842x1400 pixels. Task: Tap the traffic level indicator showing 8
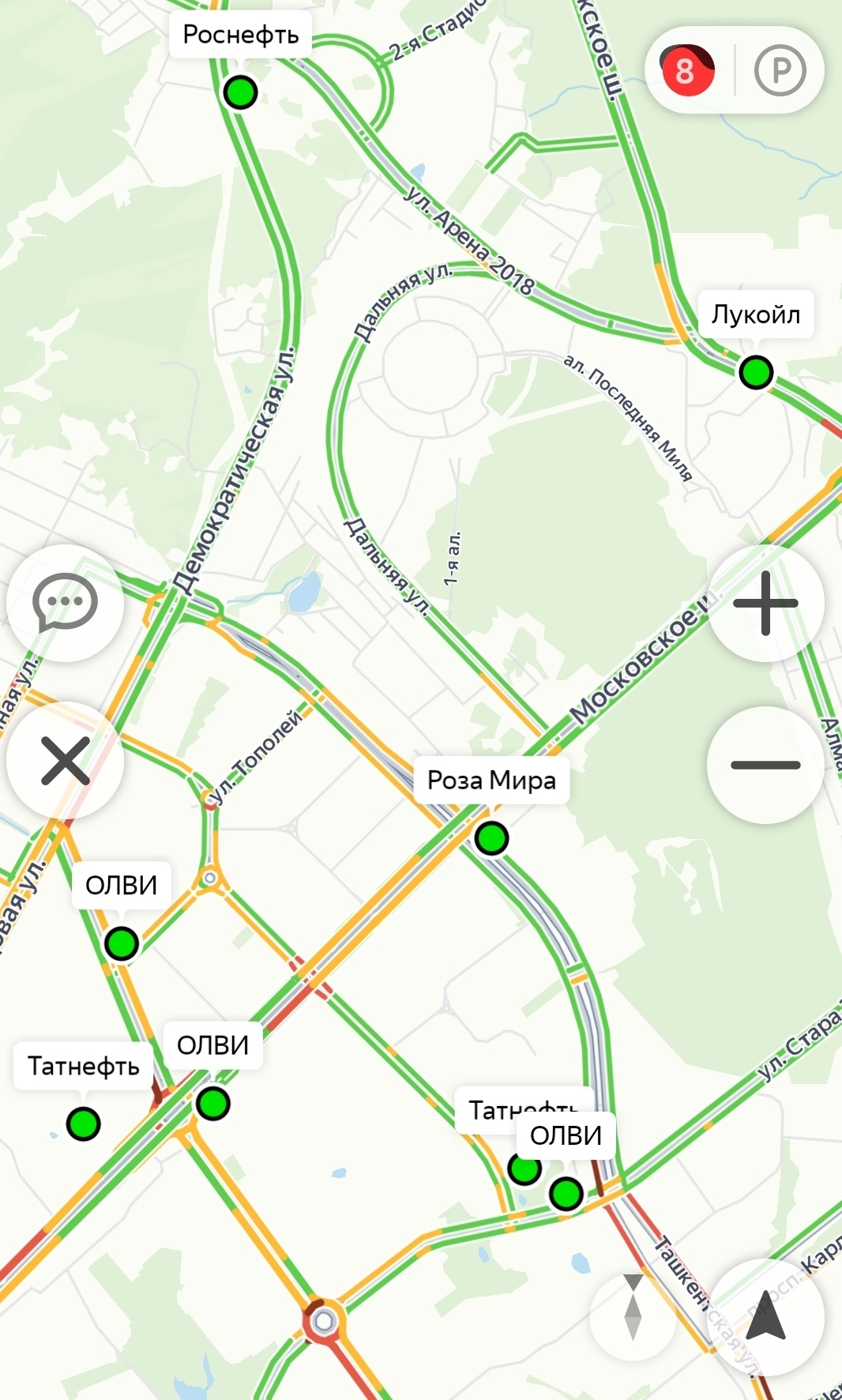pyautogui.click(x=686, y=70)
